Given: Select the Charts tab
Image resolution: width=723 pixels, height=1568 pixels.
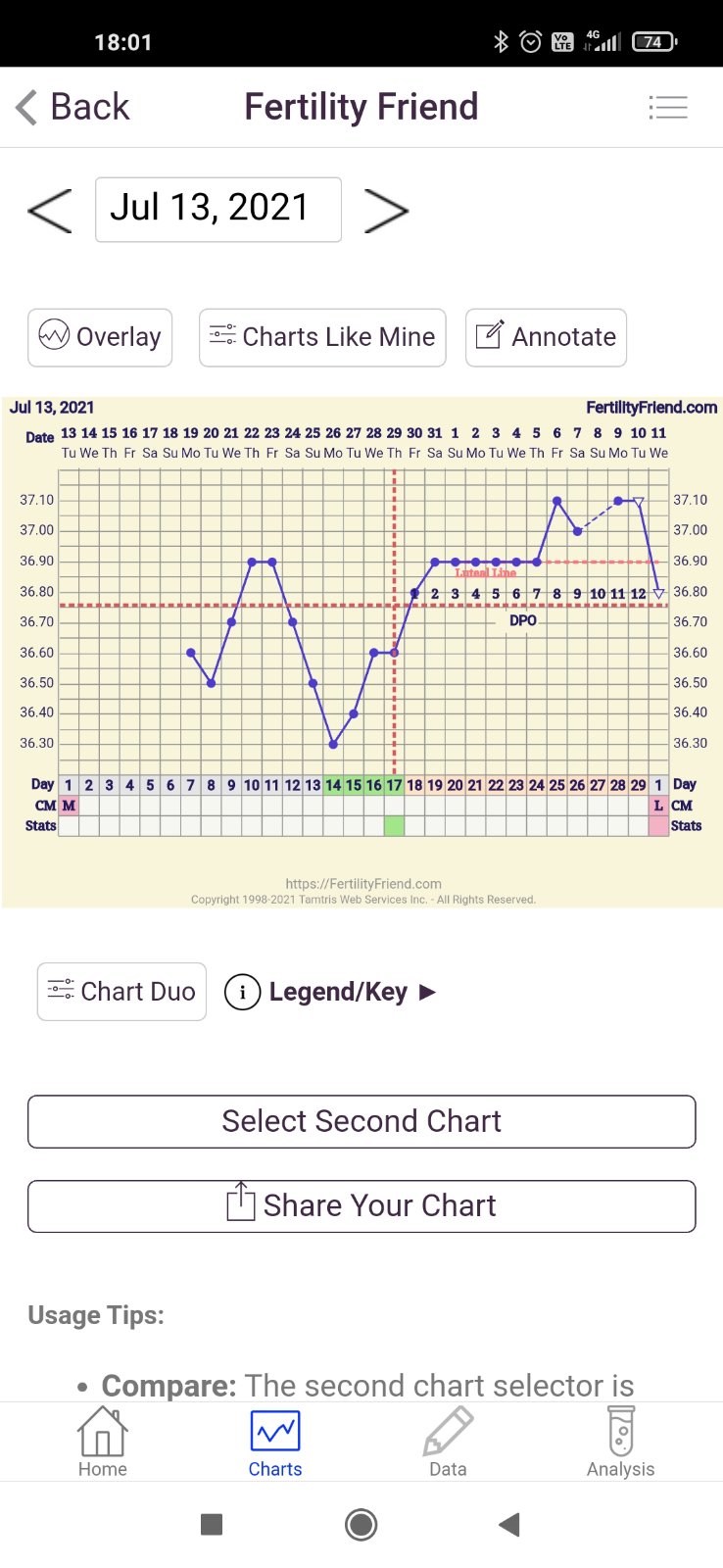Looking at the screenshot, I should [275, 1443].
